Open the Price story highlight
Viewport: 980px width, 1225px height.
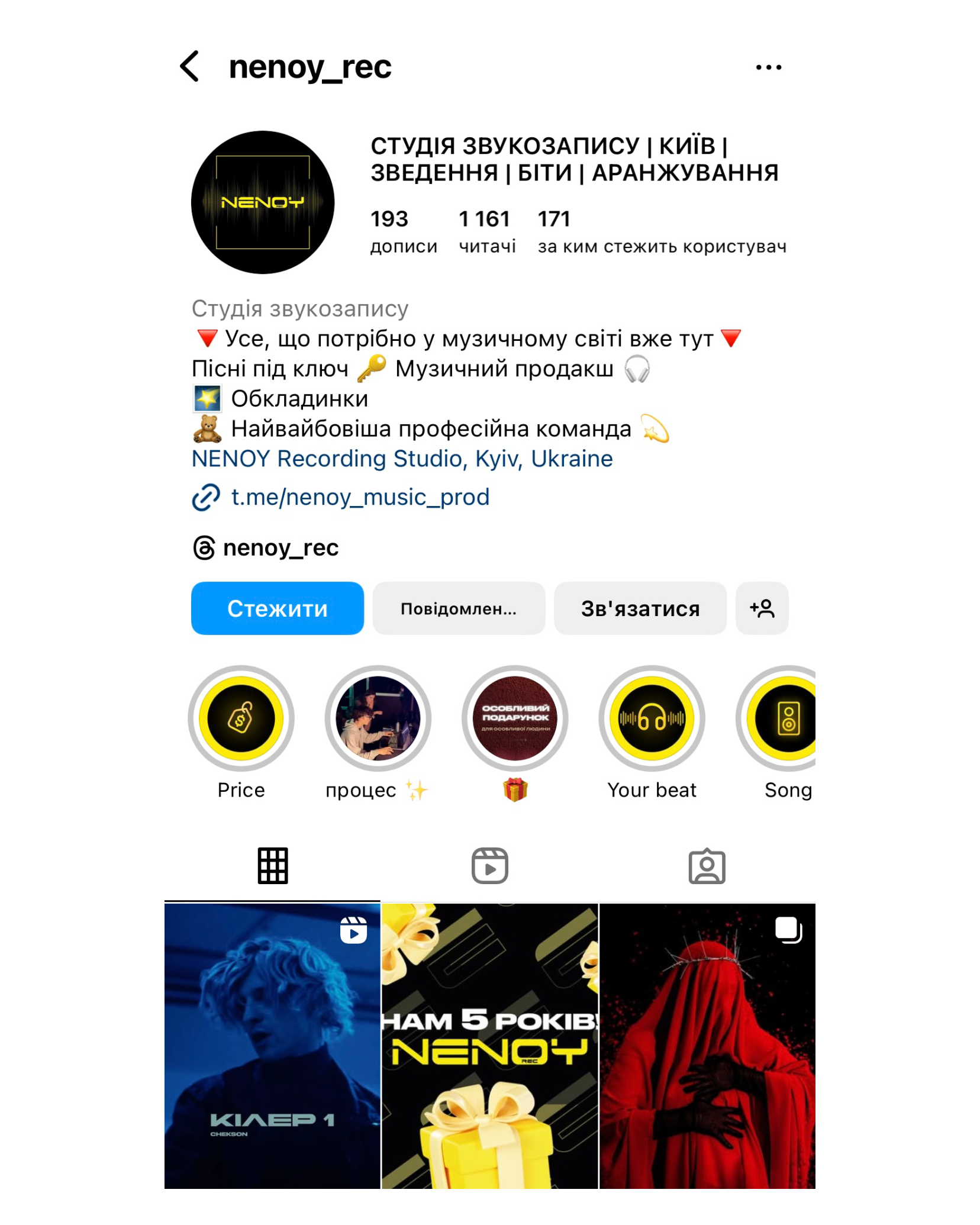[241, 718]
